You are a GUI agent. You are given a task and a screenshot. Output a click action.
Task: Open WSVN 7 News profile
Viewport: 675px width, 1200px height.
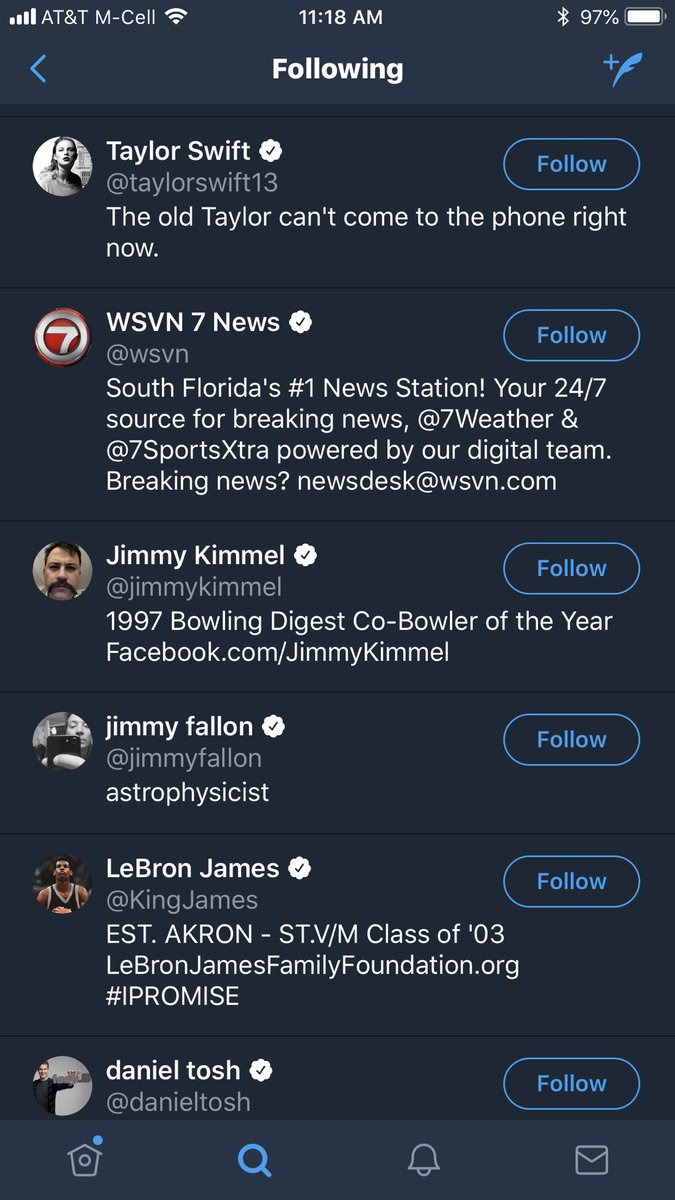193,322
